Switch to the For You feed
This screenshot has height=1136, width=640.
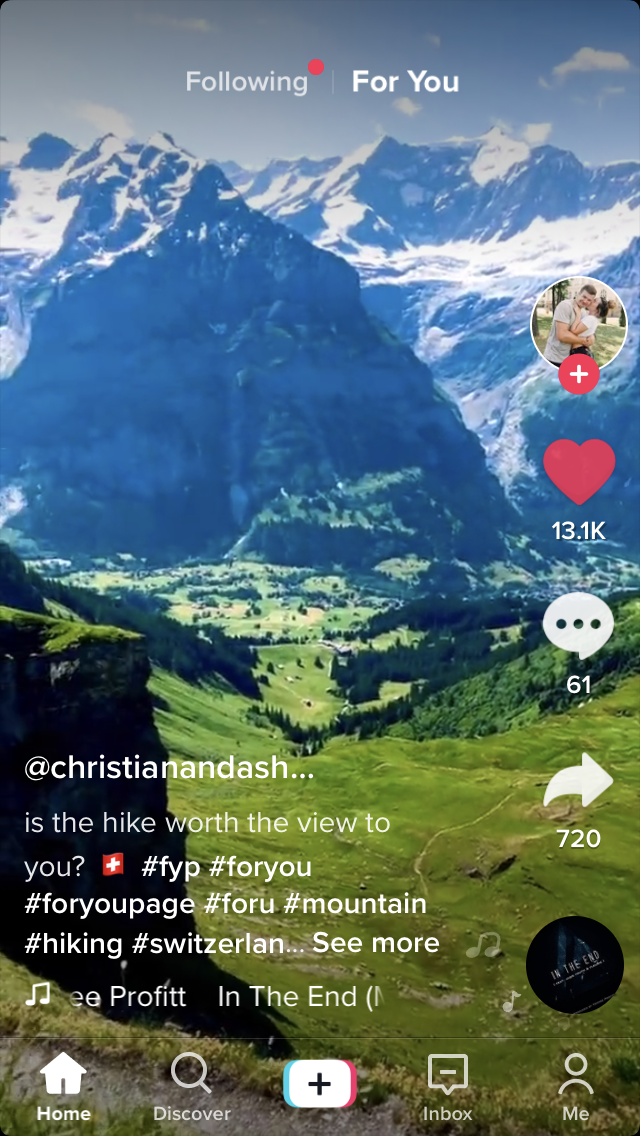(405, 82)
